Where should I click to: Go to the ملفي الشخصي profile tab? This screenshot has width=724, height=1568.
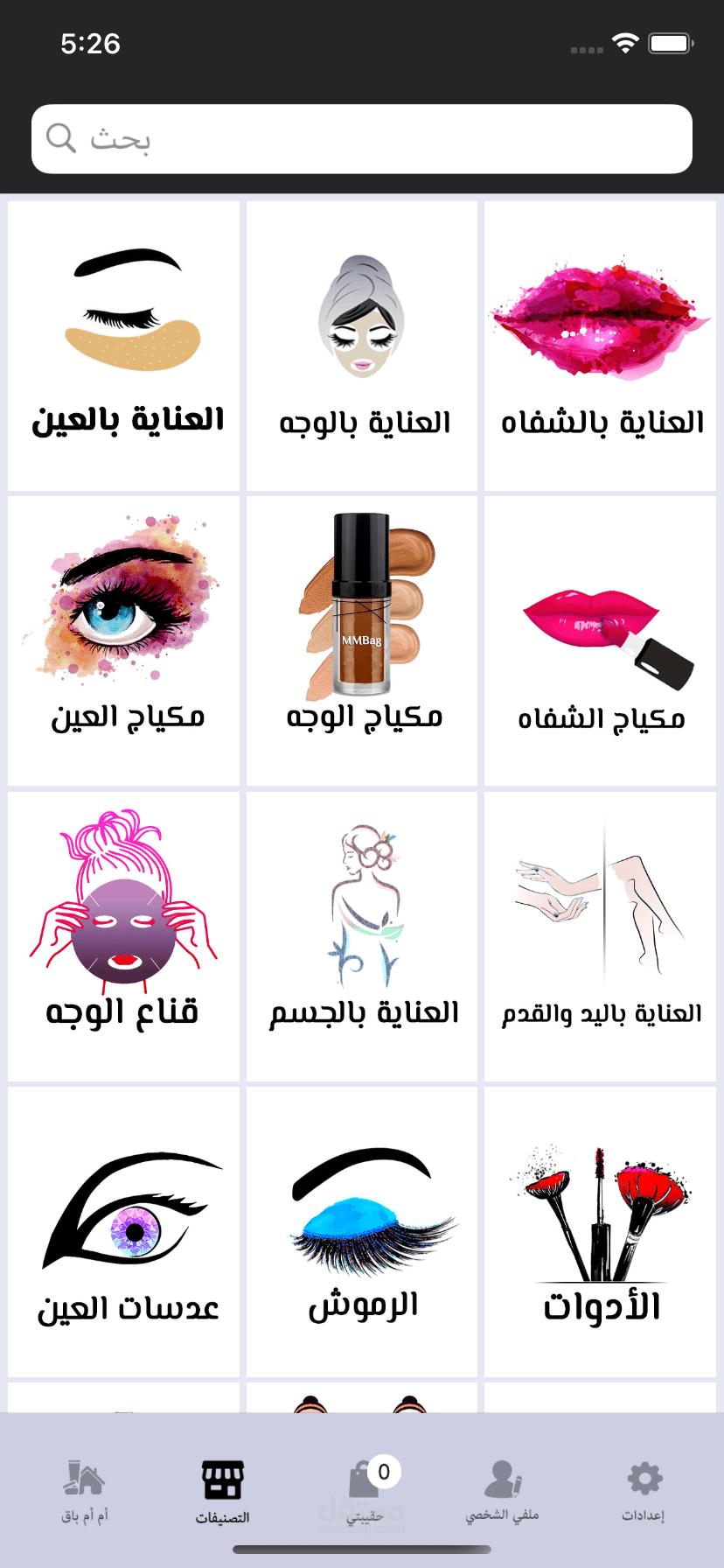click(503, 1491)
